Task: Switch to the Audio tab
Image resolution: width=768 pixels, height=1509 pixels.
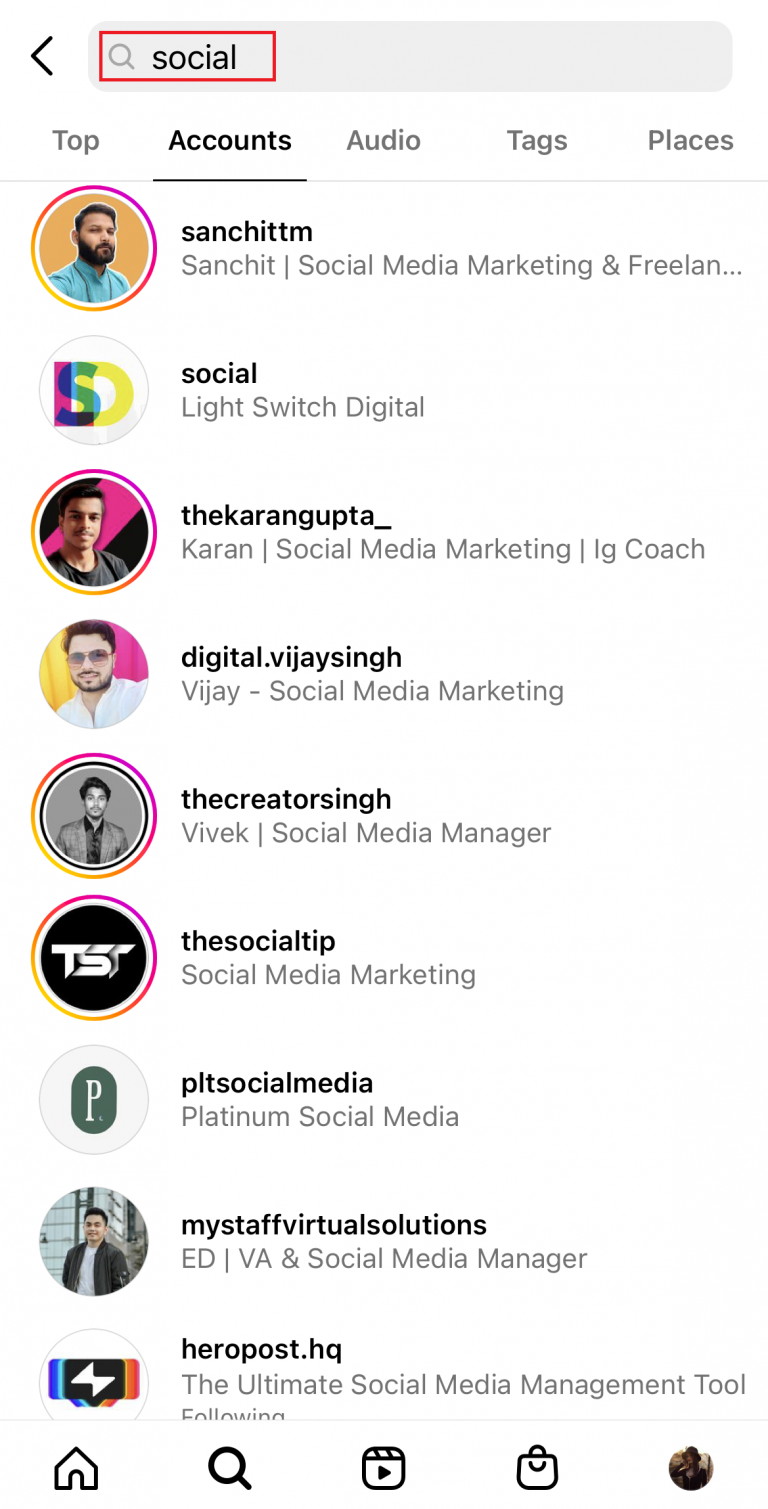Action: tap(383, 141)
